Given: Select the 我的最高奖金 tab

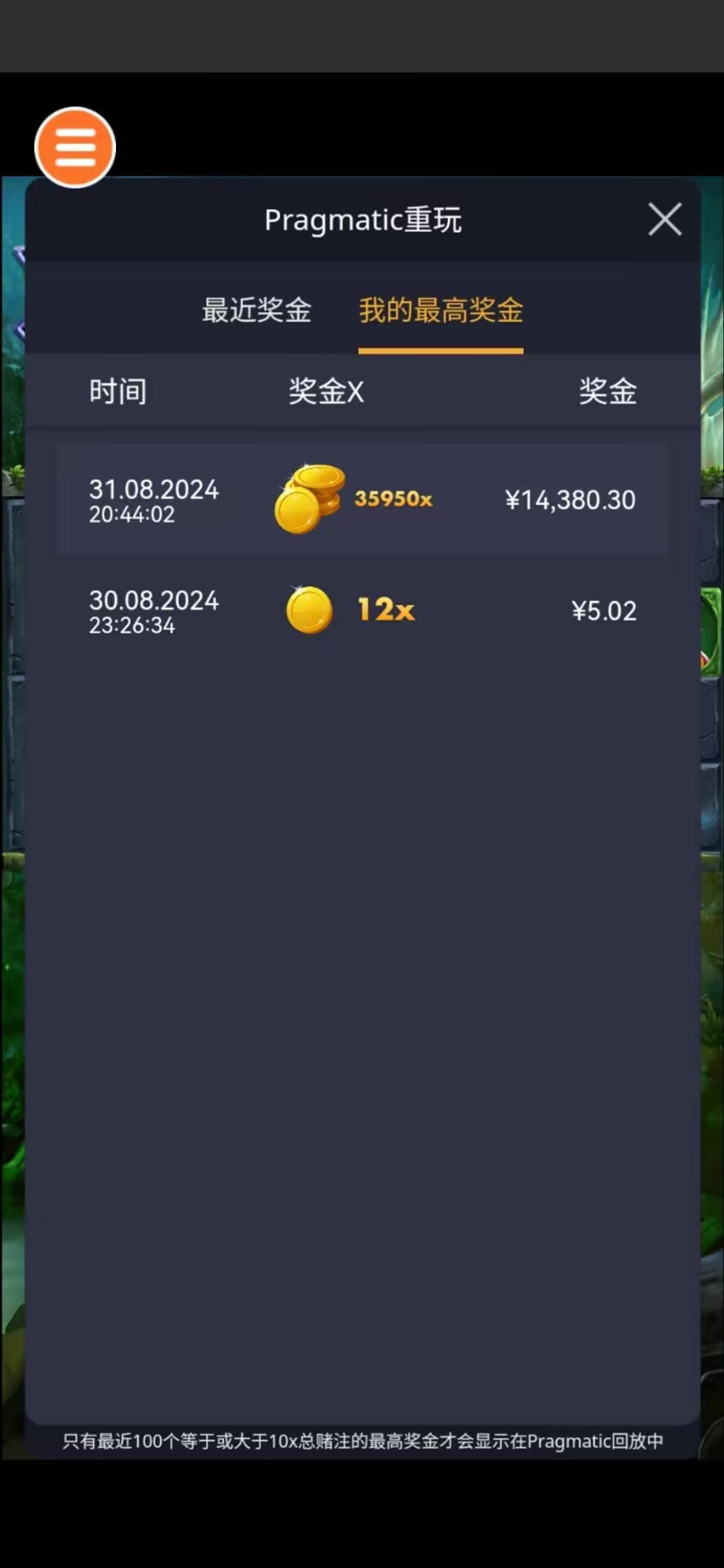Looking at the screenshot, I should (440, 310).
